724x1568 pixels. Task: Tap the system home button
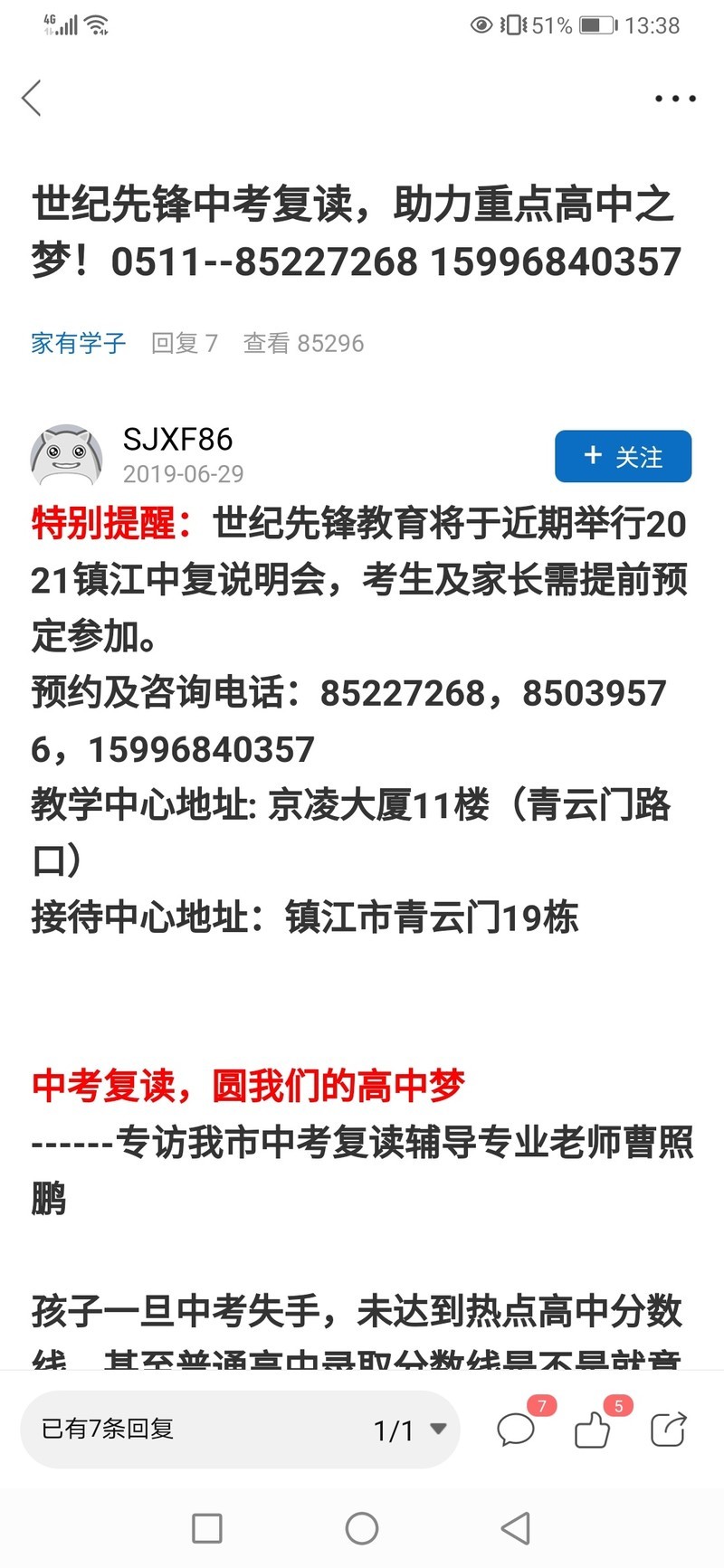362,1528
